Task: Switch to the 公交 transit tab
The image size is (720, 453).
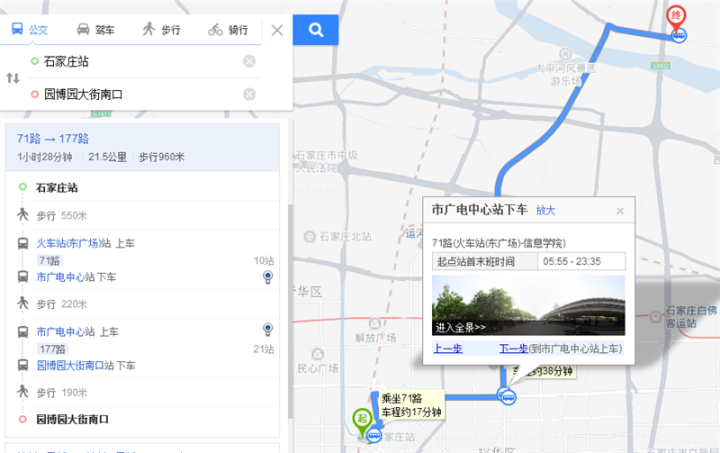Action: (30, 29)
